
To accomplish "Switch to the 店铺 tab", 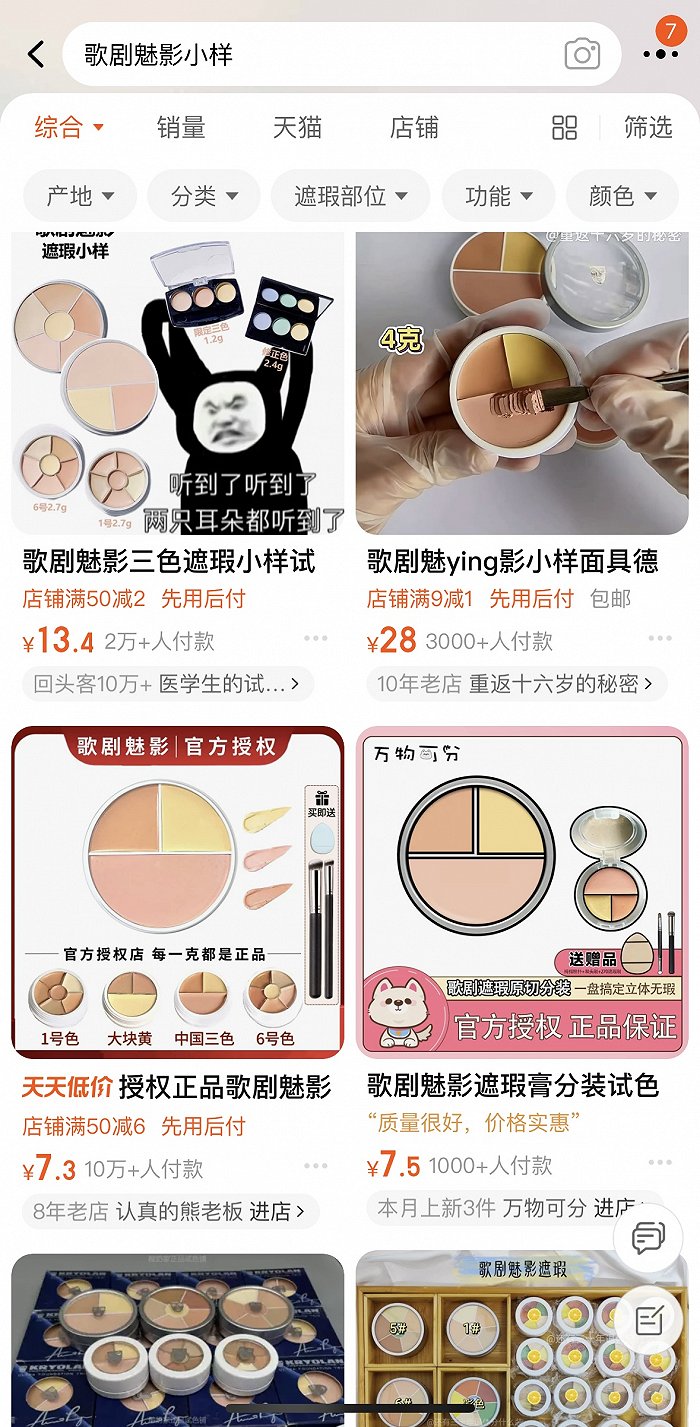I will pos(414,127).
